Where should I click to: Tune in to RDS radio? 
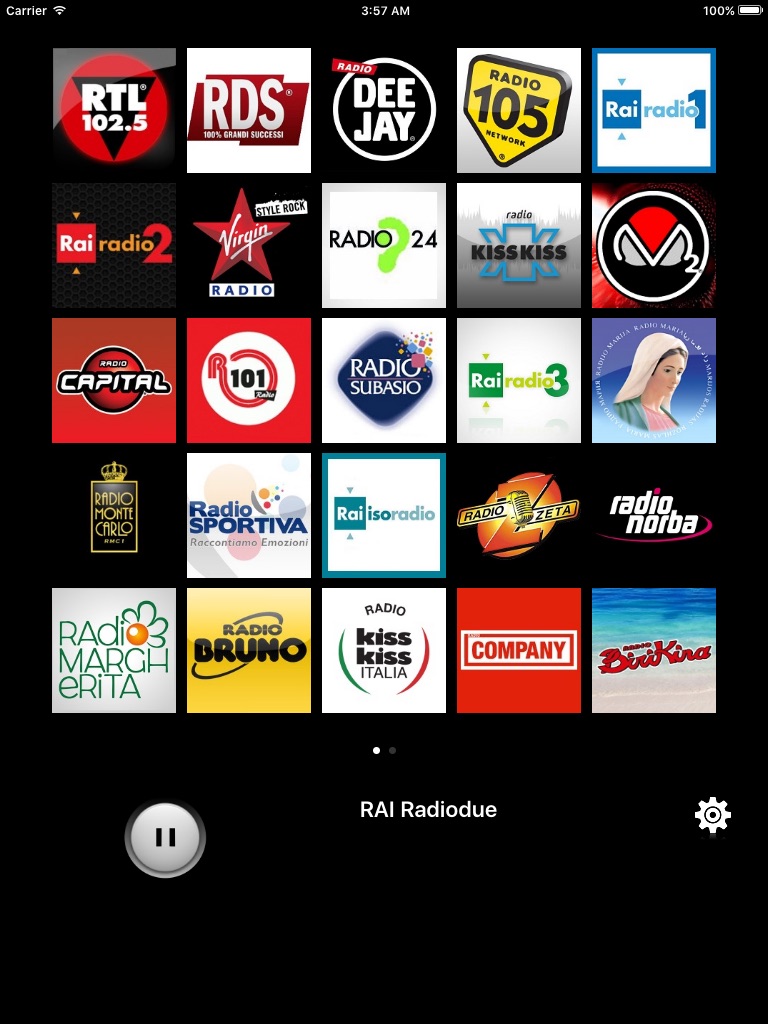(249, 110)
